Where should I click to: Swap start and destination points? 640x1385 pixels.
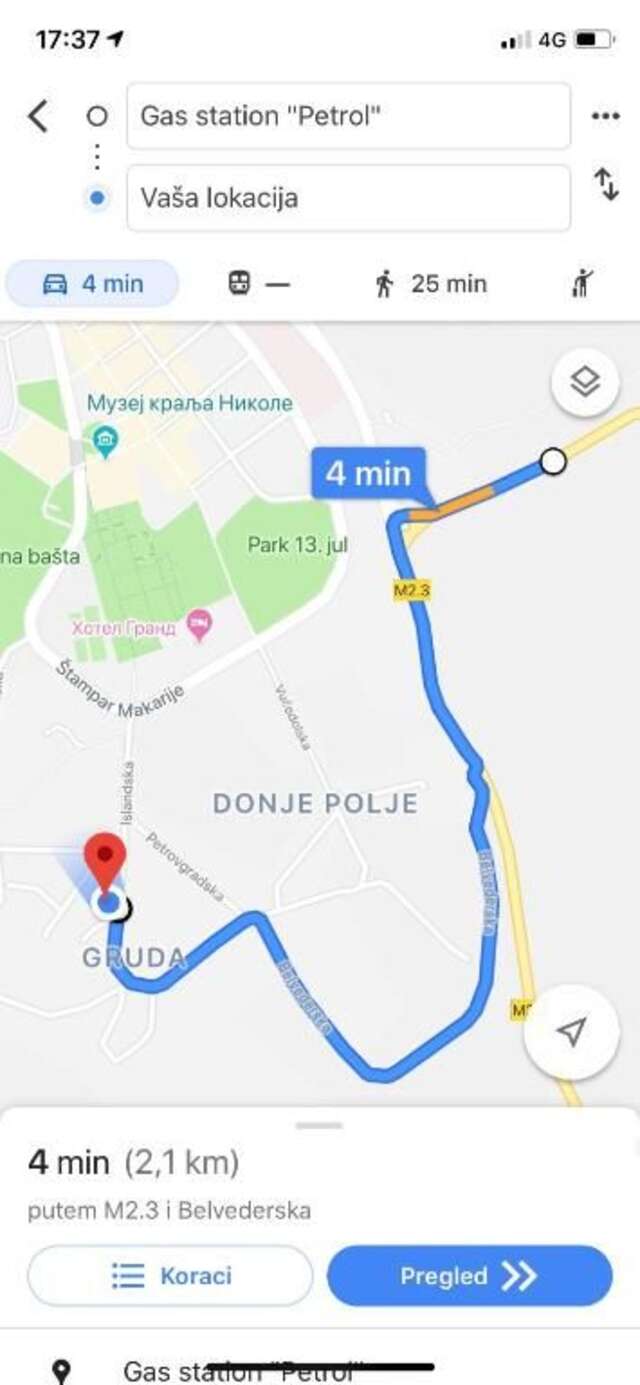606,185
